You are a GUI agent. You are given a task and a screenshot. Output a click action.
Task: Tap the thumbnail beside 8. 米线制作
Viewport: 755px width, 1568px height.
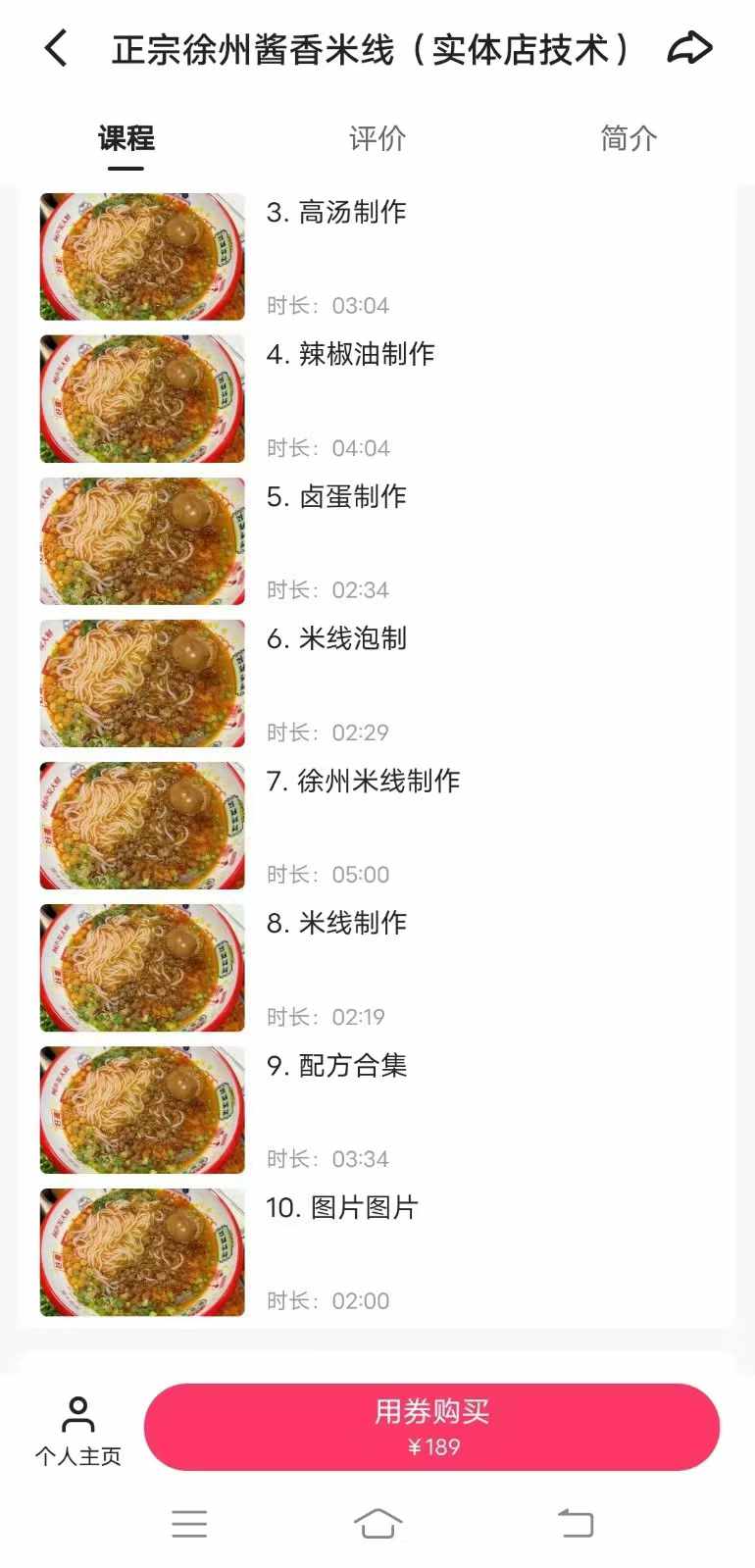tap(141, 968)
